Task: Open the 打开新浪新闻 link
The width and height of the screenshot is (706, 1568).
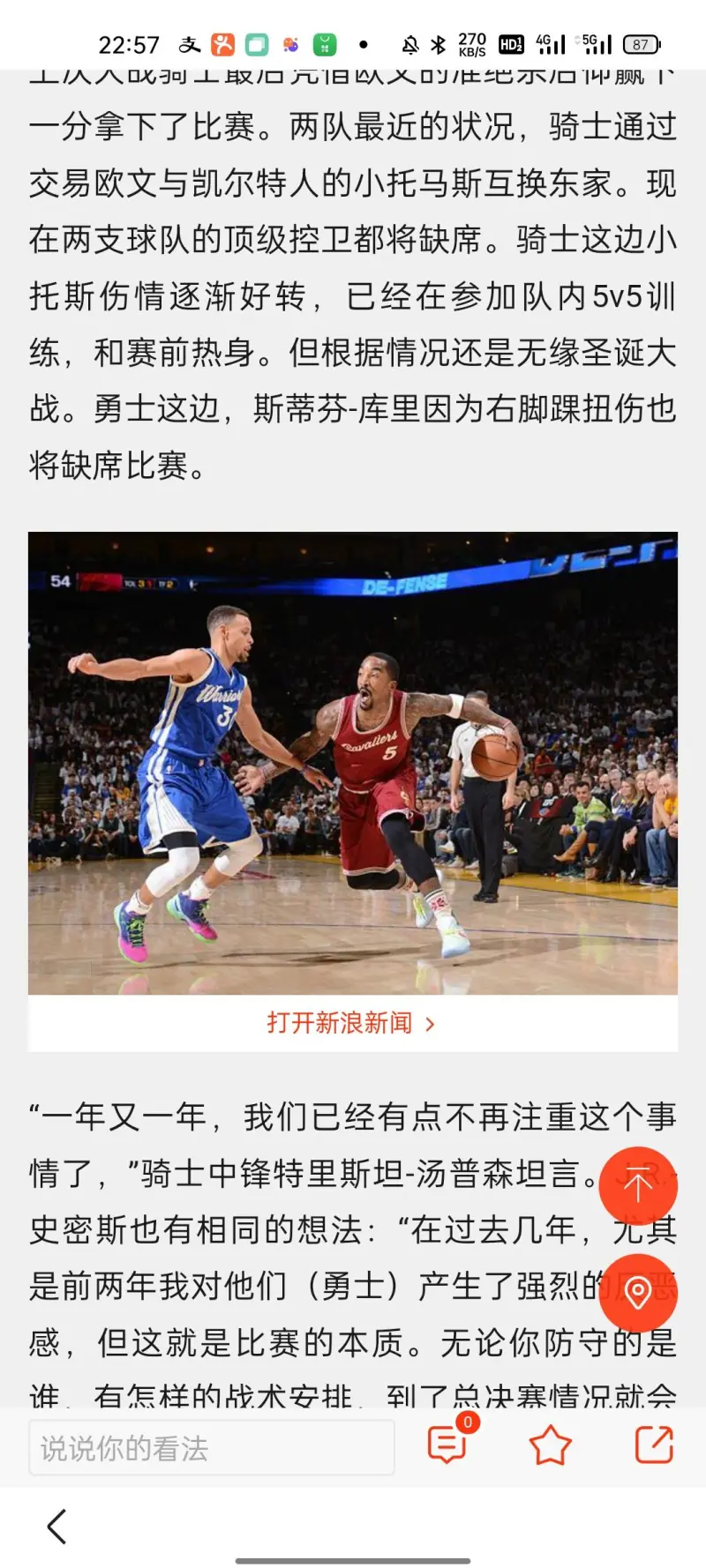Action: pos(351,1023)
